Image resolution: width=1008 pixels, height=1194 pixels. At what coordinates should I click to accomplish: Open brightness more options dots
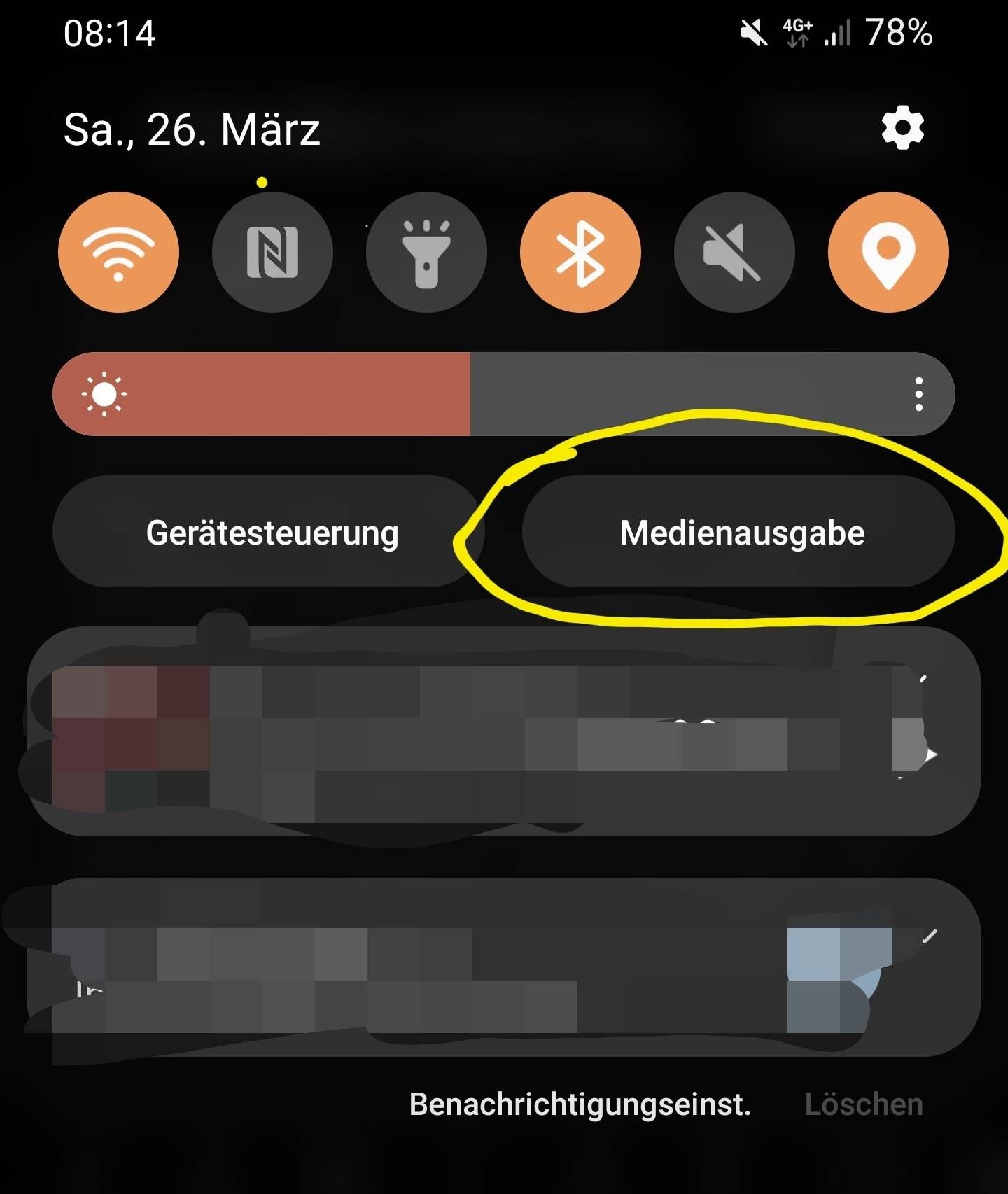pos(919,394)
